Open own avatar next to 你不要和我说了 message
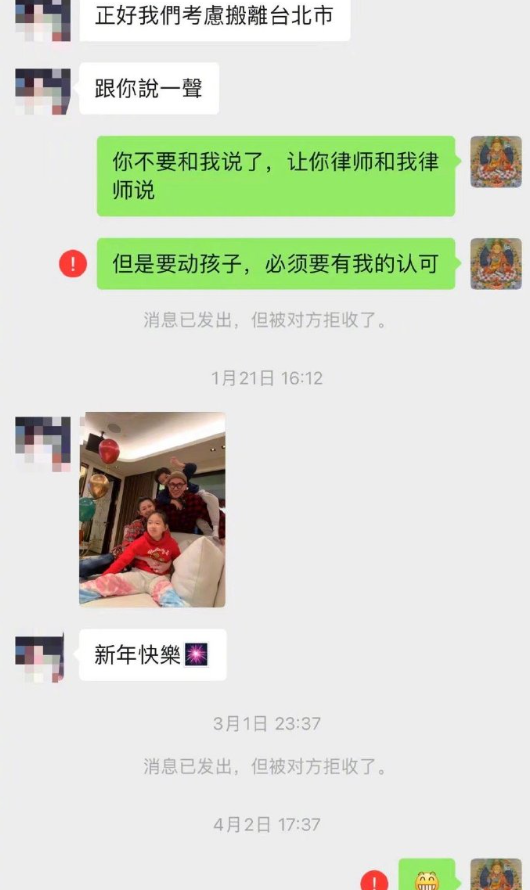This screenshot has width=530, height=890. click(496, 162)
